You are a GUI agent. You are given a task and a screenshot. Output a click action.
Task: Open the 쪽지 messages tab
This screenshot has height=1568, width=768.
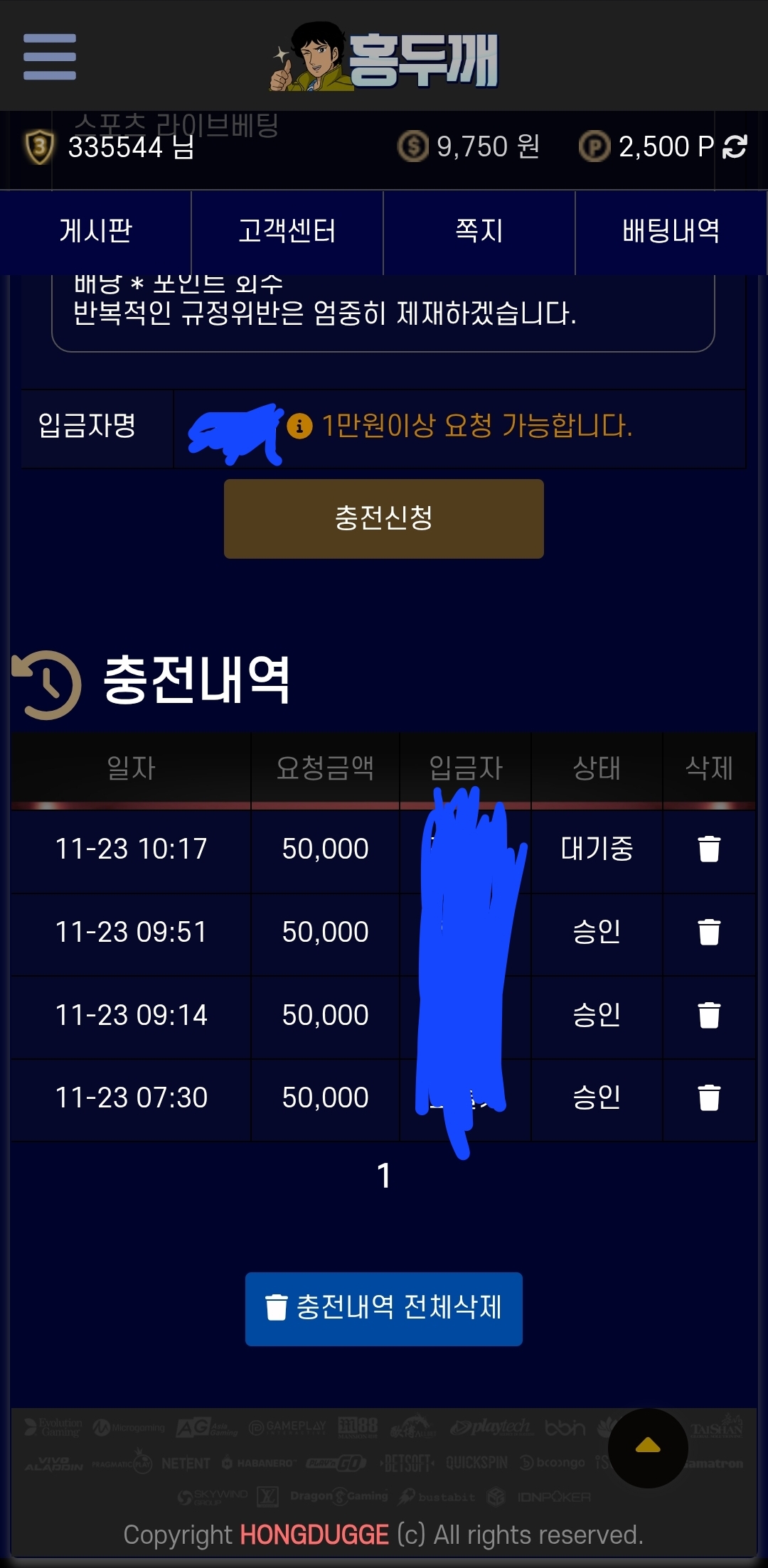479,231
